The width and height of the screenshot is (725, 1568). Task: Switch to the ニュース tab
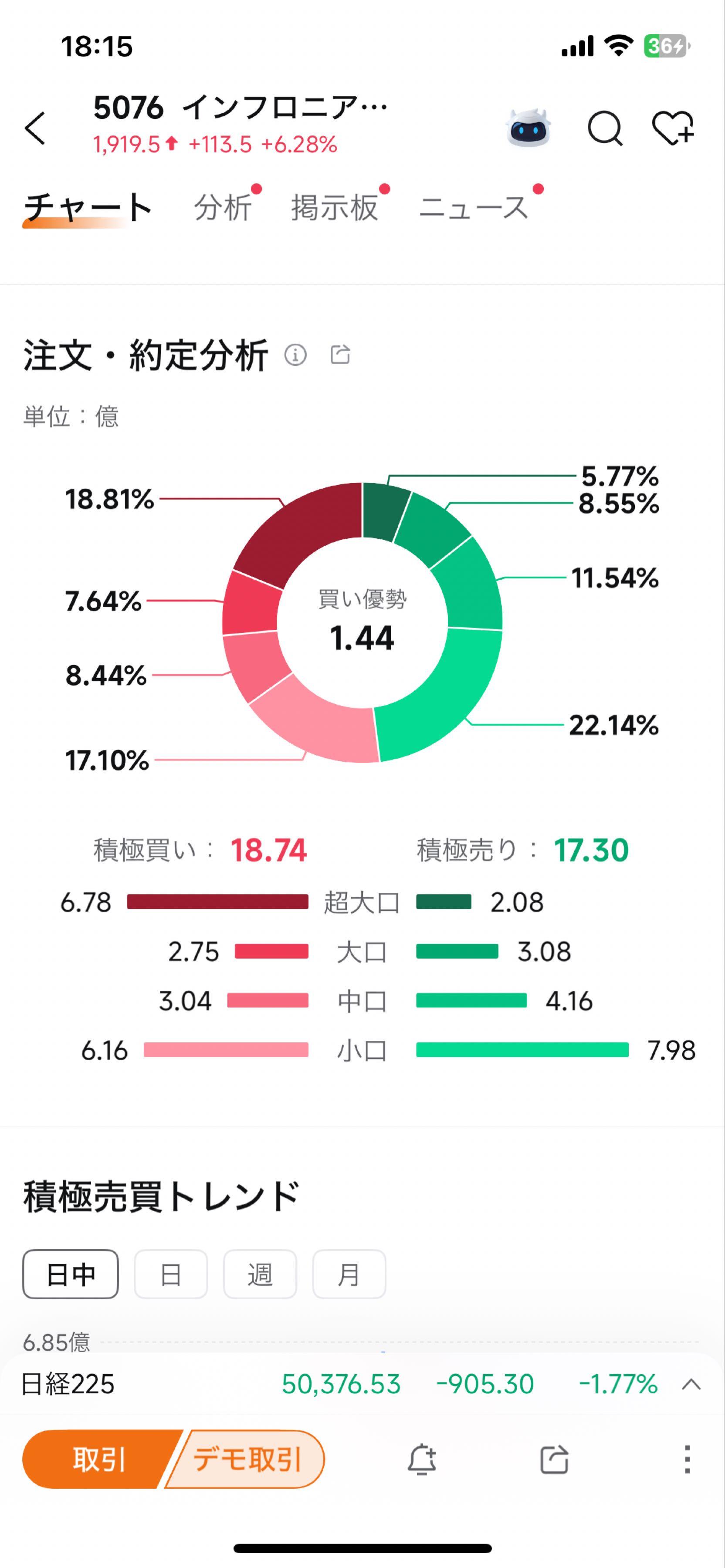475,207
